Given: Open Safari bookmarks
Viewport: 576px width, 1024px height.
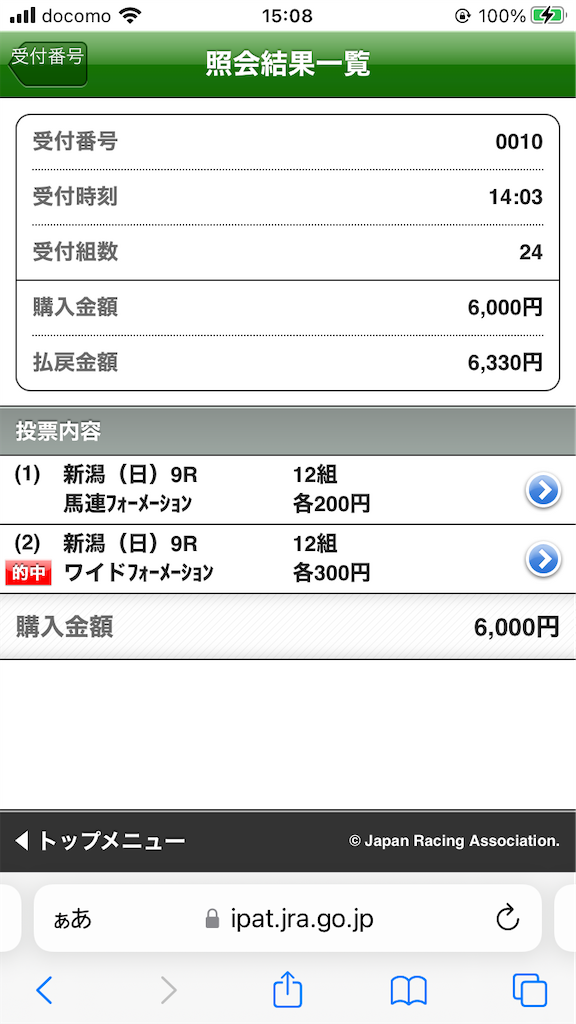Looking at the screenshot, I should click(x=408, y=991).
